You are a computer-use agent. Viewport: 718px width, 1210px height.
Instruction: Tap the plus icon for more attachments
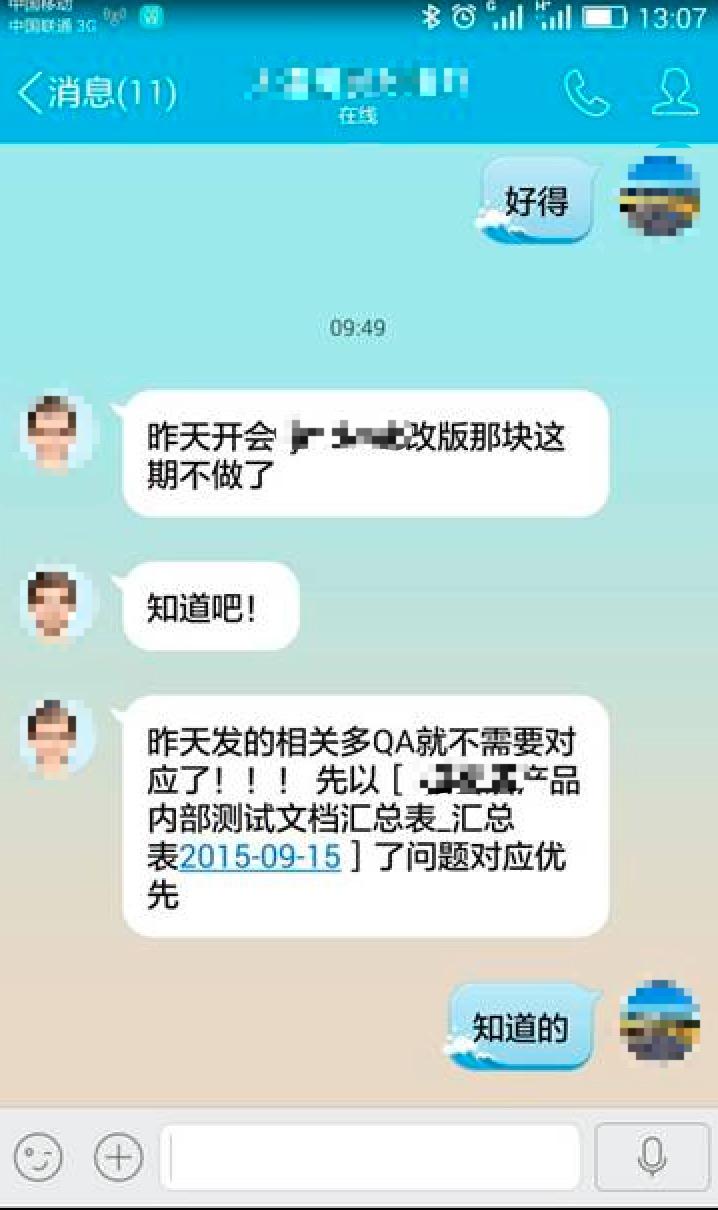click(119, 1158)
